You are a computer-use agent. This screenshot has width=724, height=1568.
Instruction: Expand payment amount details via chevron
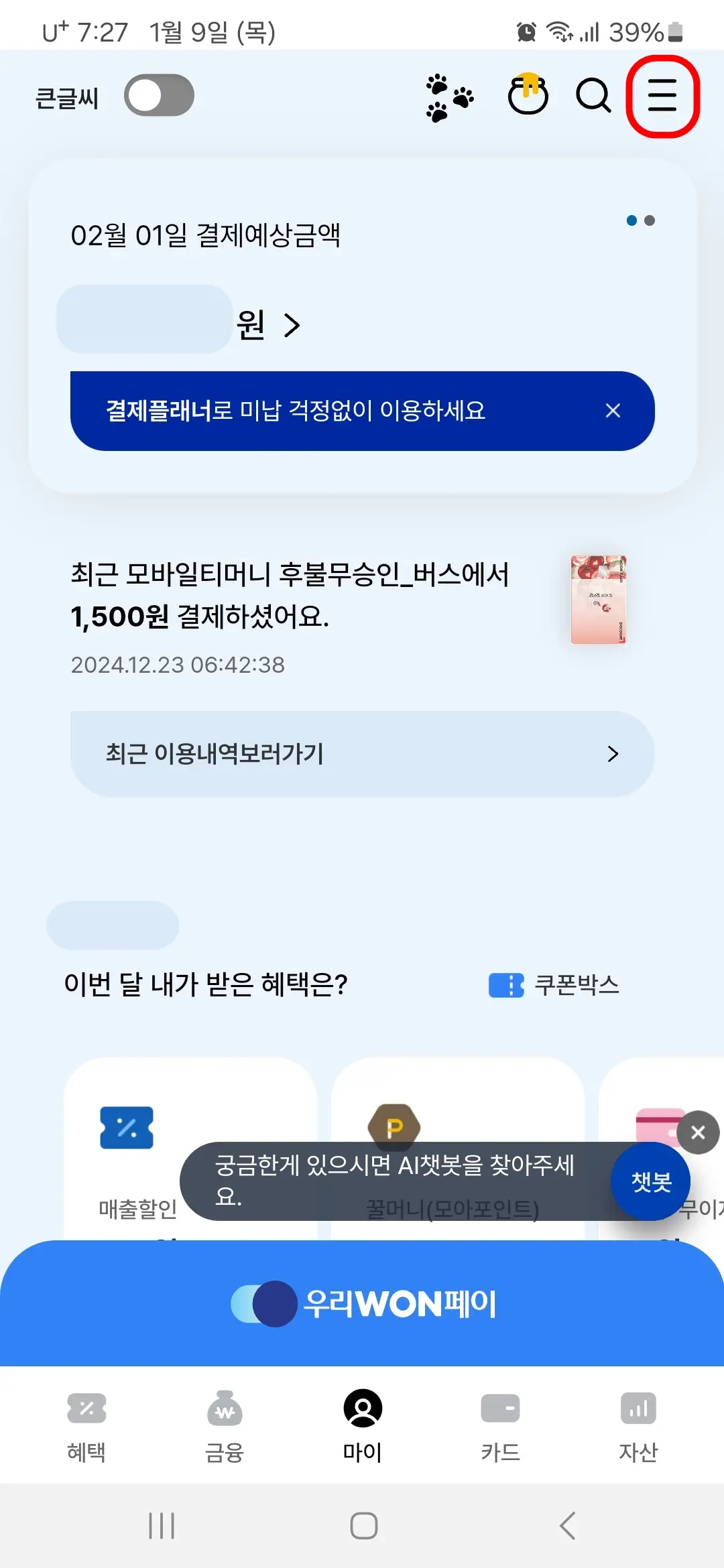point(293,325)
